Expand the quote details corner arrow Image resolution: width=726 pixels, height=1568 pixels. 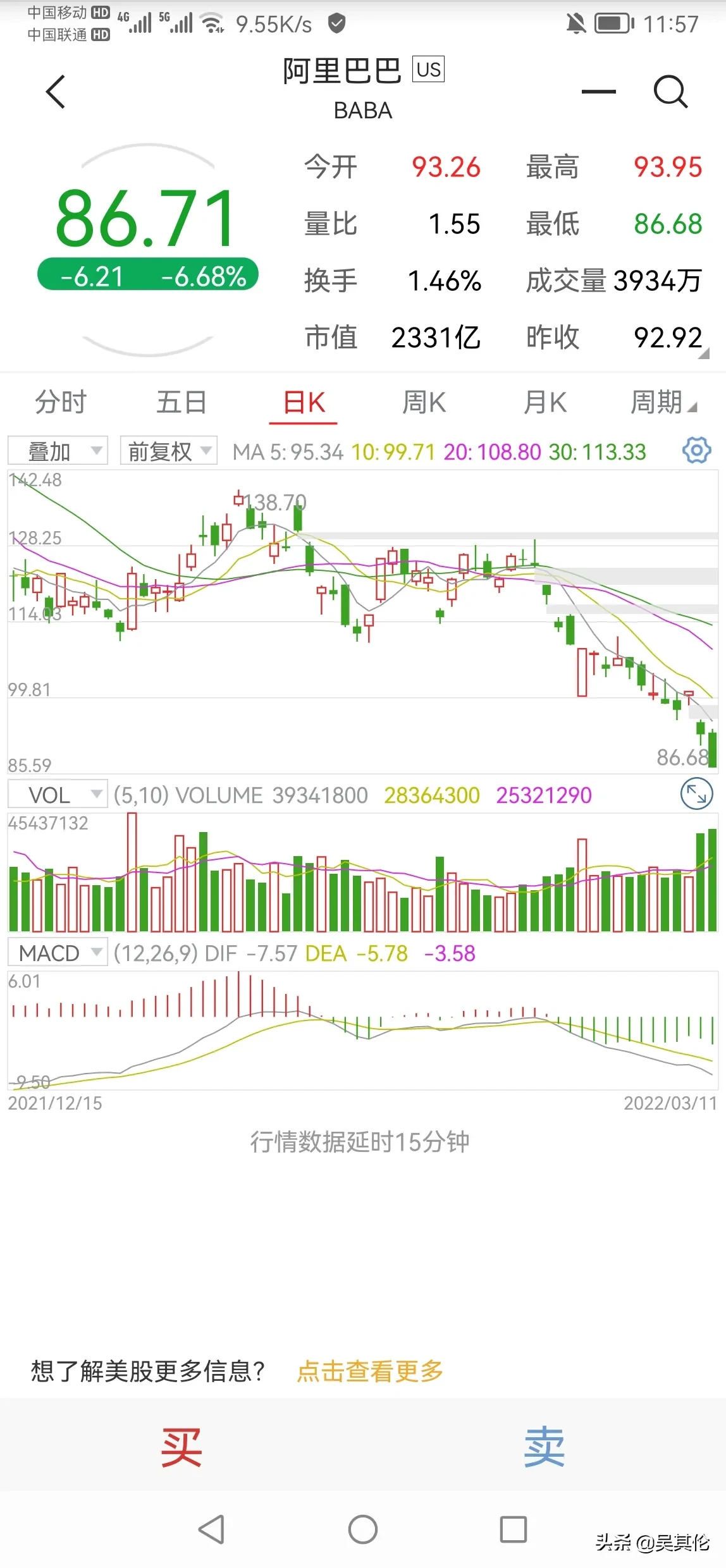[x=703, y=354]
